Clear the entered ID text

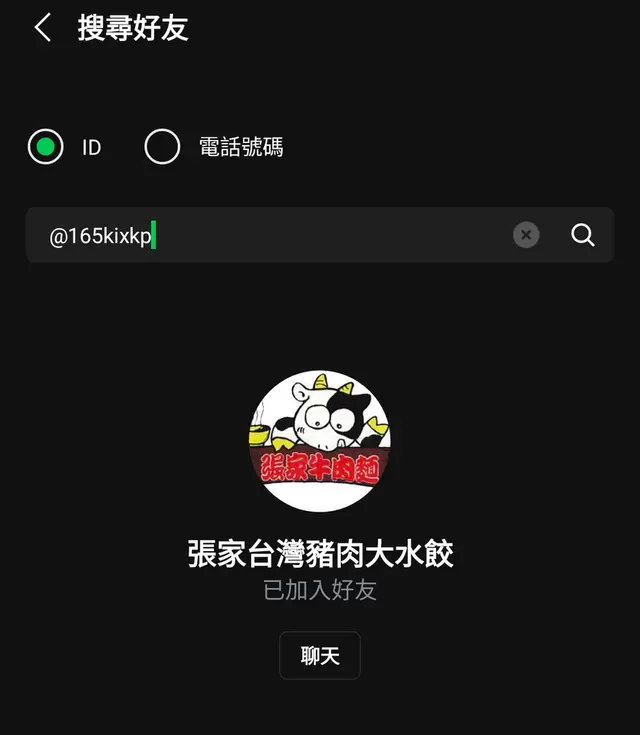tap(526, 235)
